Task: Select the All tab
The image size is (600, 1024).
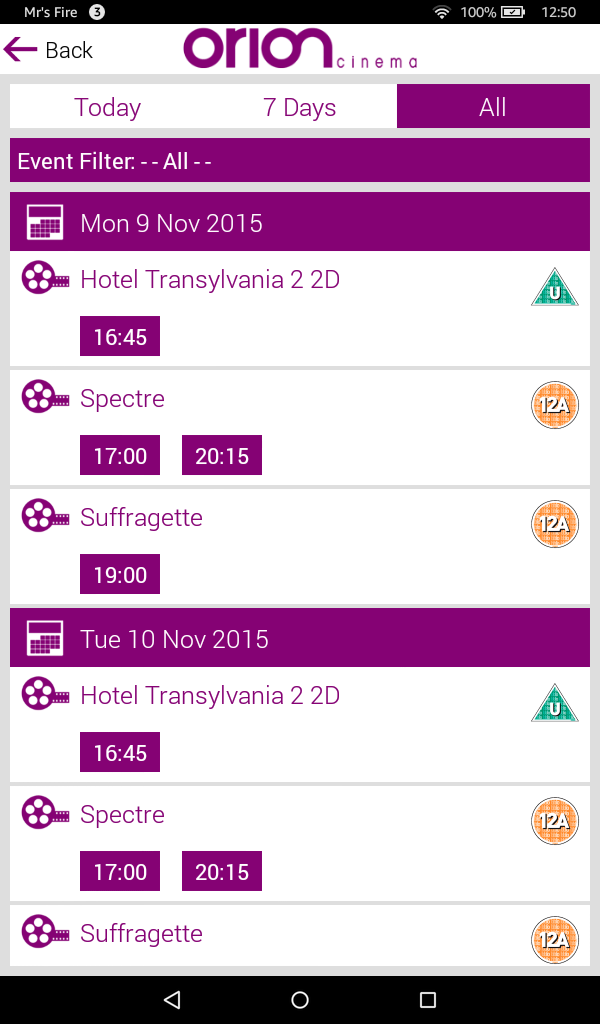Action: (x=492, y=107)
